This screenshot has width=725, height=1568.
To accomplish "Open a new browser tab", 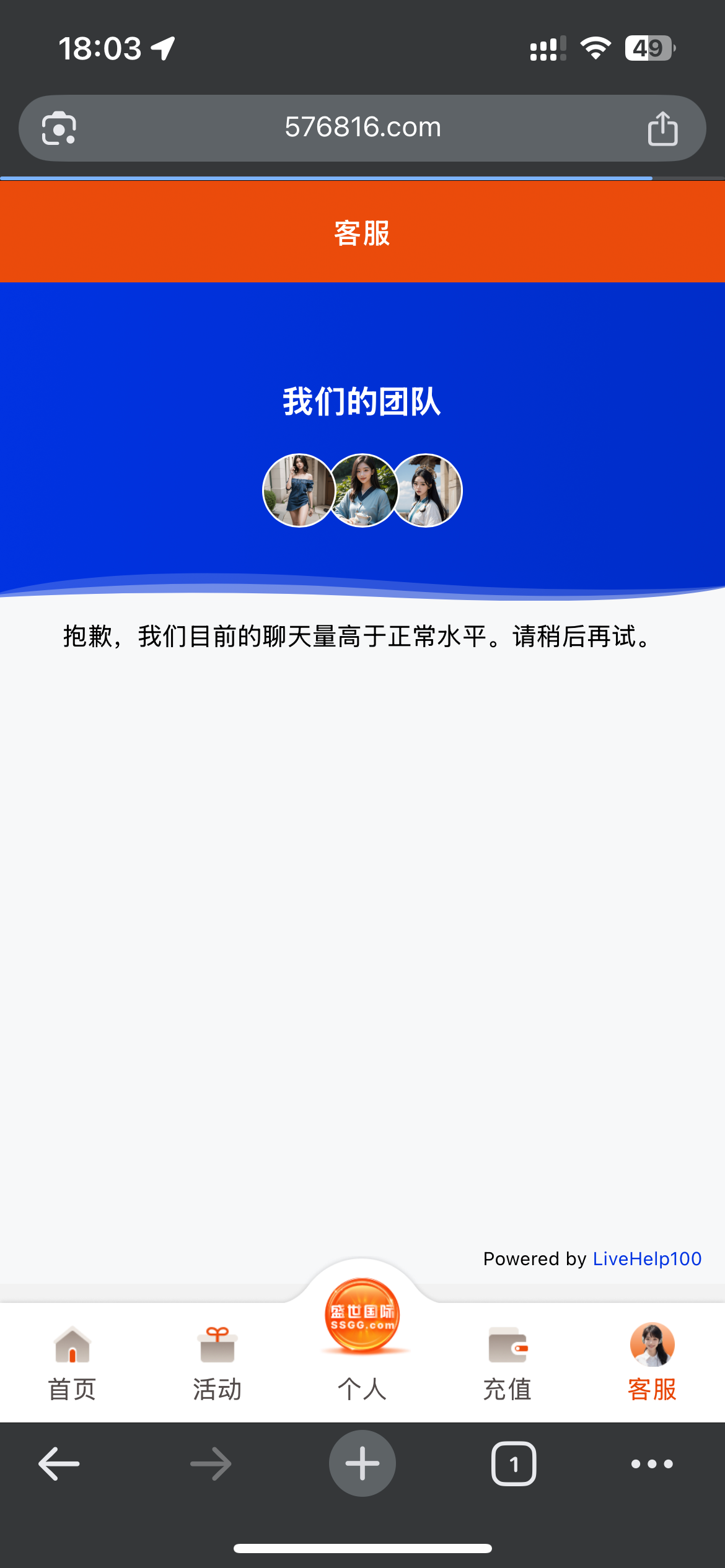I will (362, 1464).
